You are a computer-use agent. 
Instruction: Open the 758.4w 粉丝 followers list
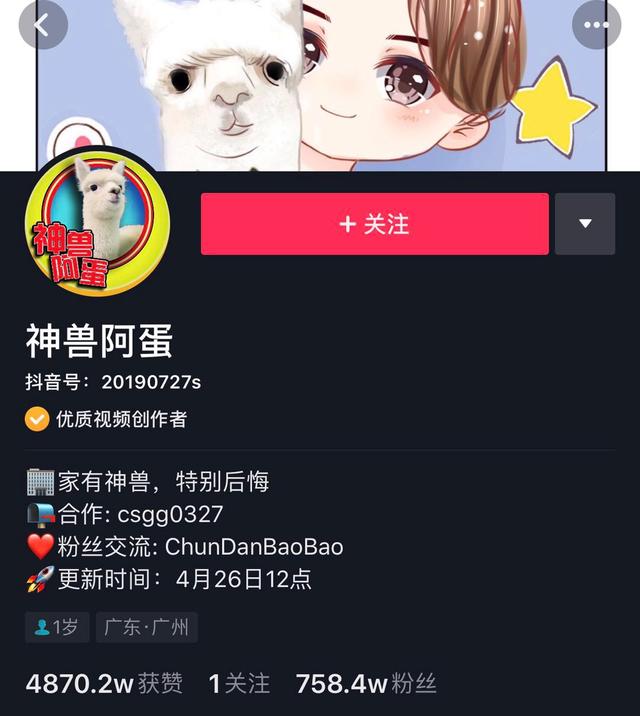tap(366, 684)
